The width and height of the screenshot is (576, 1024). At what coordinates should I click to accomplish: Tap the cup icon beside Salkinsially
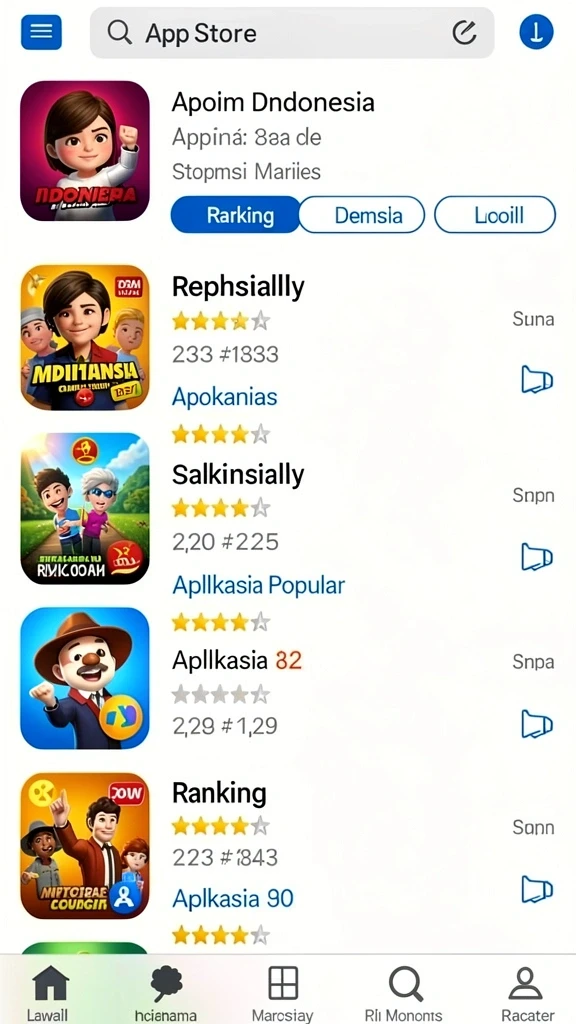tap(537, 557)
